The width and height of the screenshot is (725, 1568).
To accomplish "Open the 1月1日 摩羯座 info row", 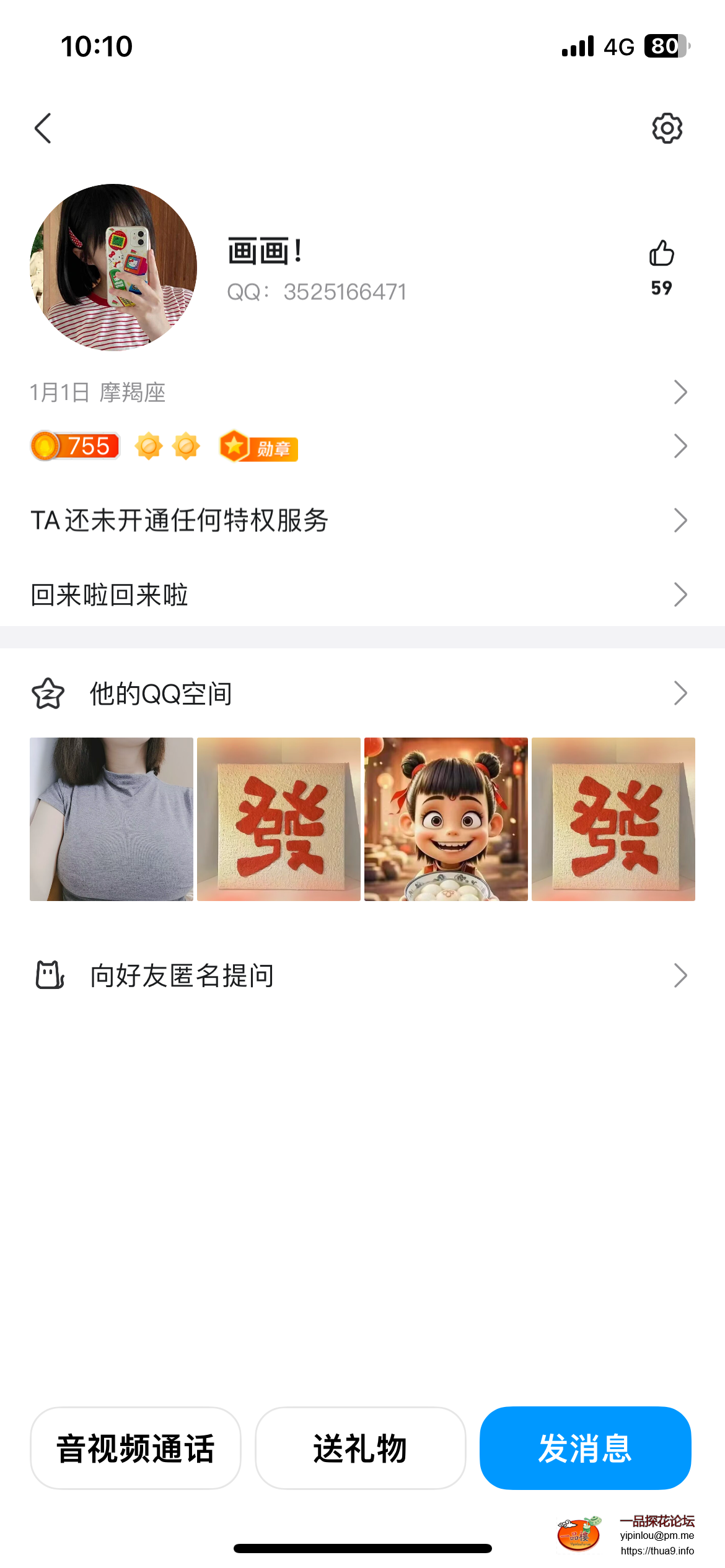I will (x=359, y=392).
